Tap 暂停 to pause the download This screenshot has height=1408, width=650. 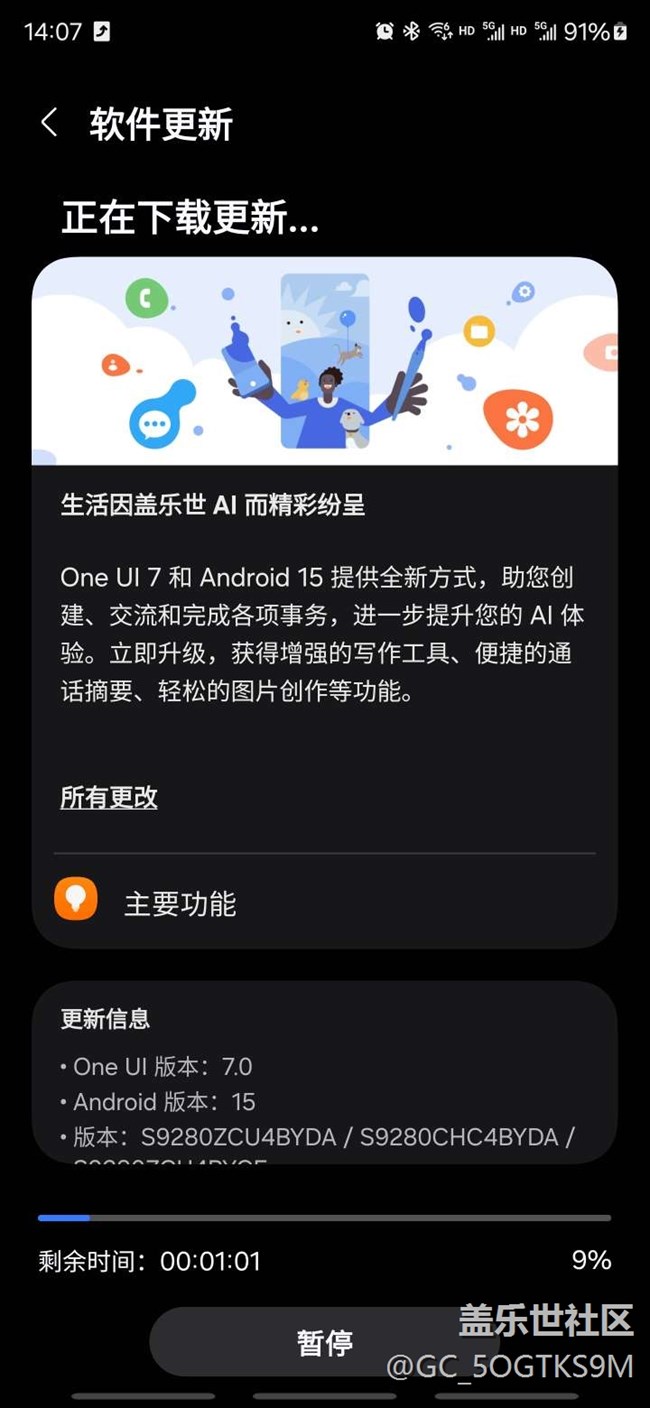(x=325, y=1342)
